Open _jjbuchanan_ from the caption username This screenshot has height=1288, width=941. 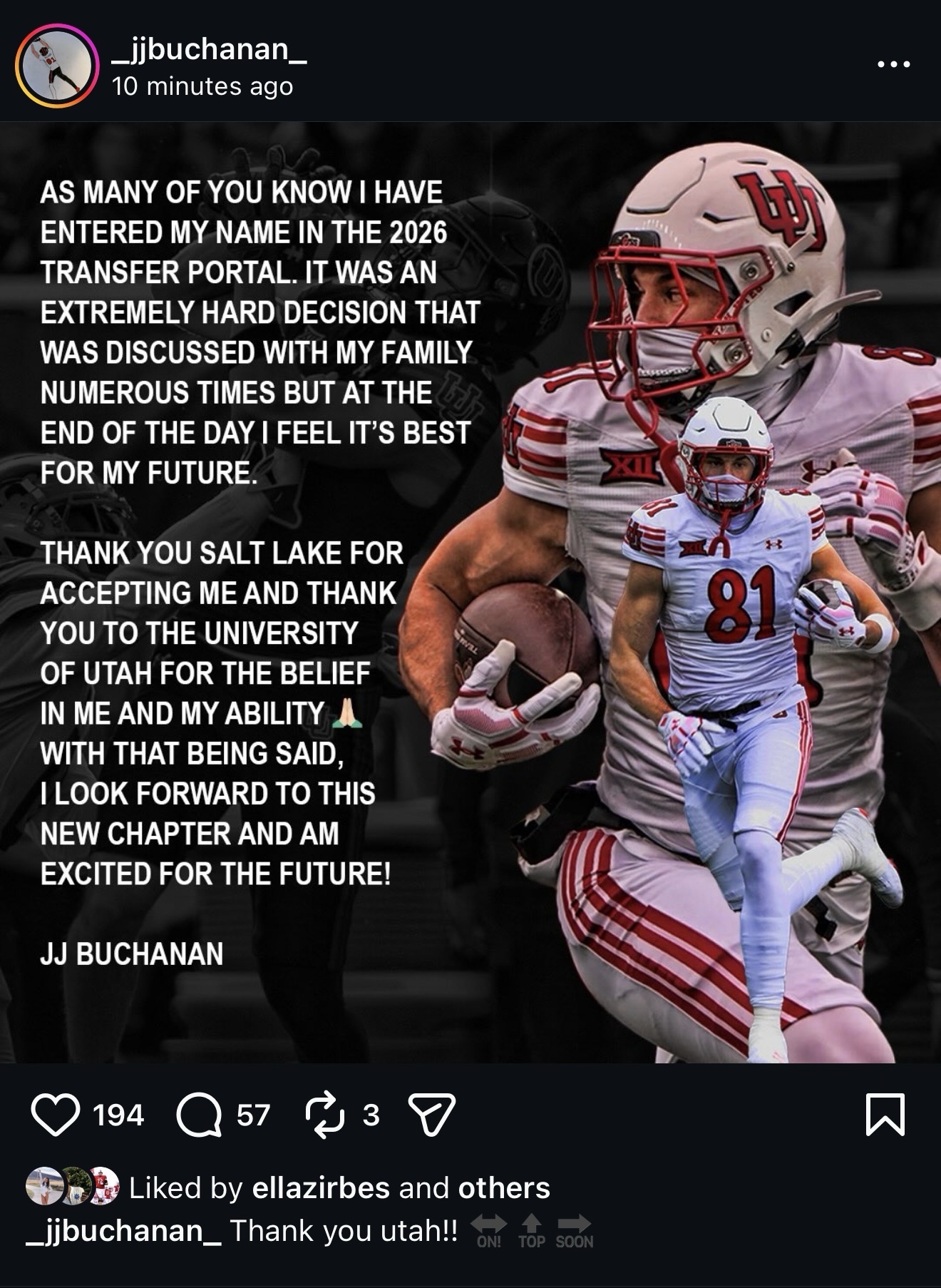coord(124,1231)
